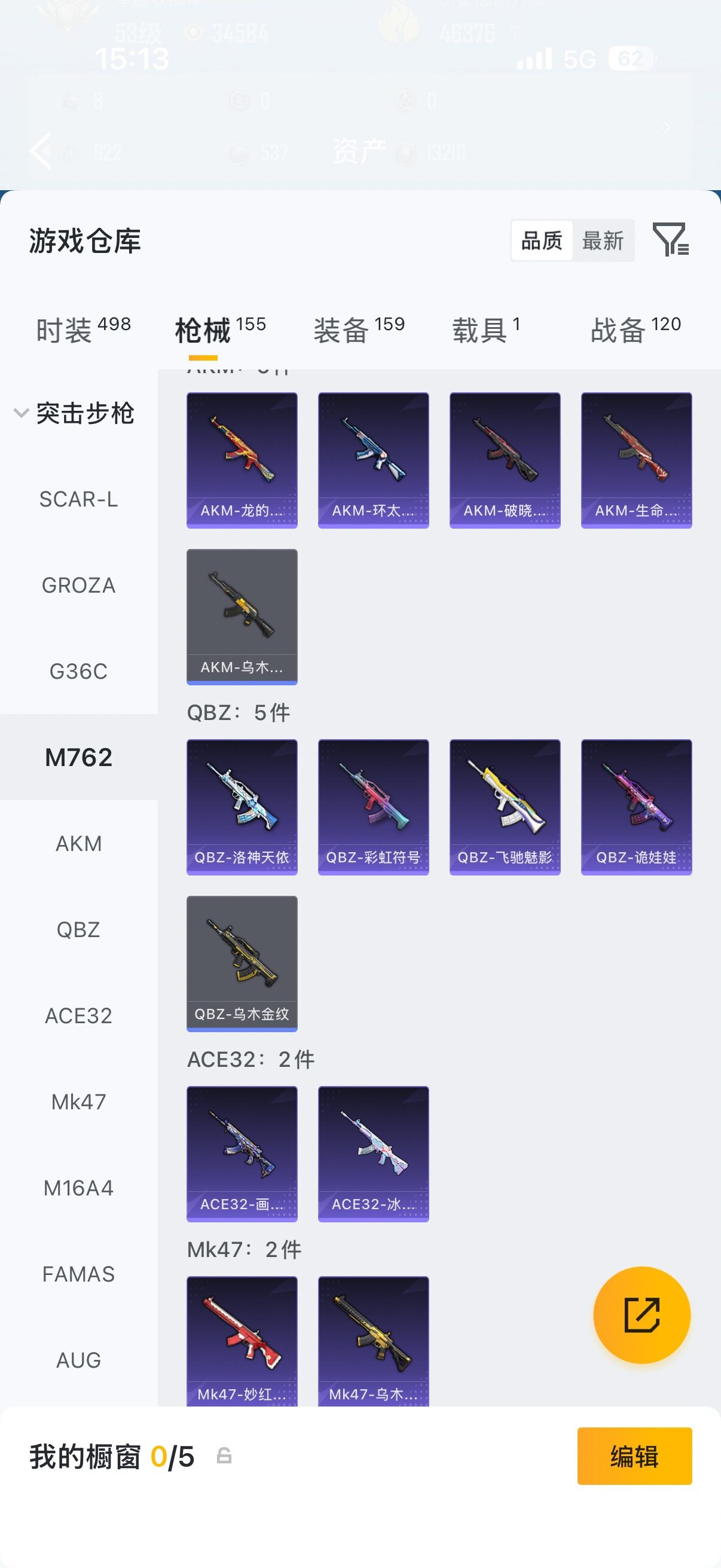Open the QBZ-飞驰魅影 skin tile
721x1568 pixels.
click(505, 807)
